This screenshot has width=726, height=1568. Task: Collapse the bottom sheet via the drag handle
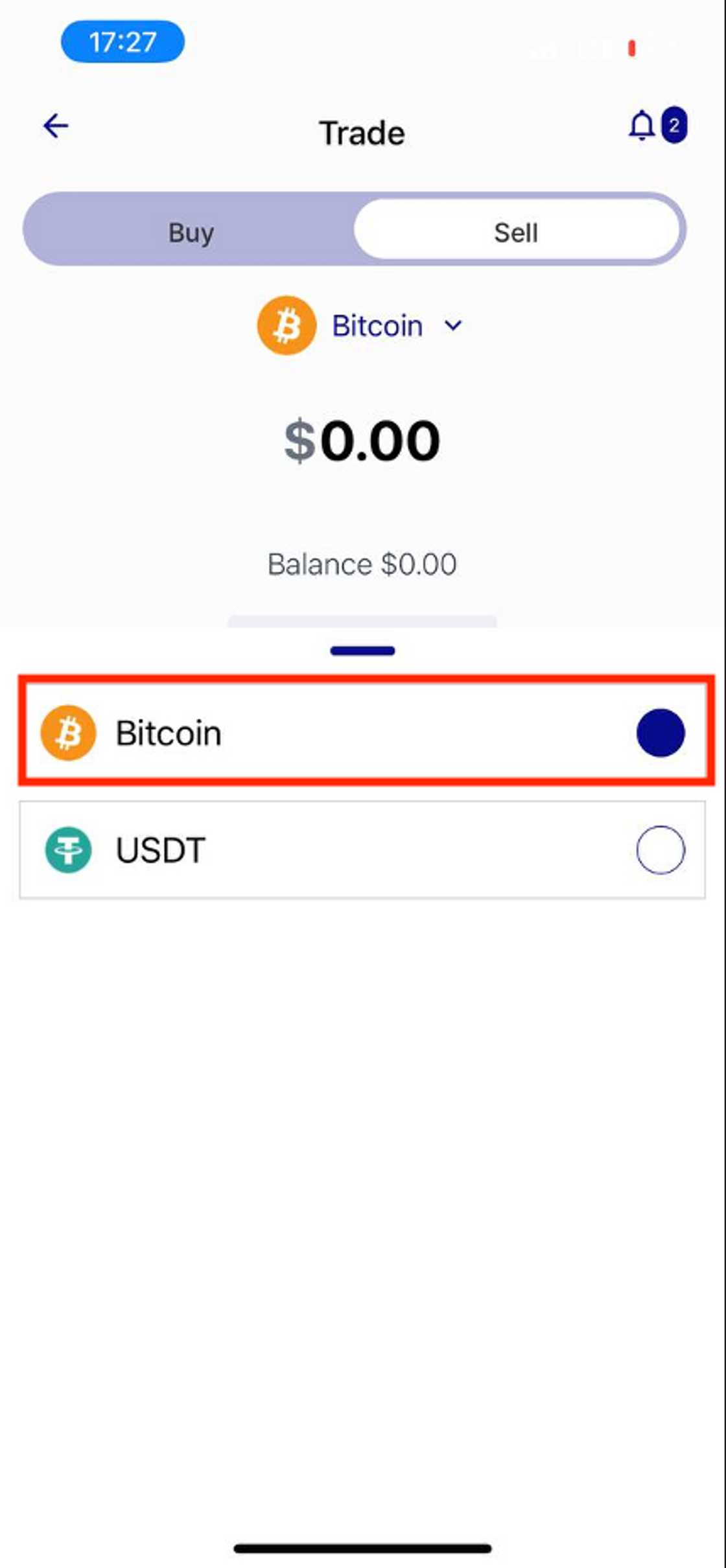pyautogui.click(x=362, y=651)
